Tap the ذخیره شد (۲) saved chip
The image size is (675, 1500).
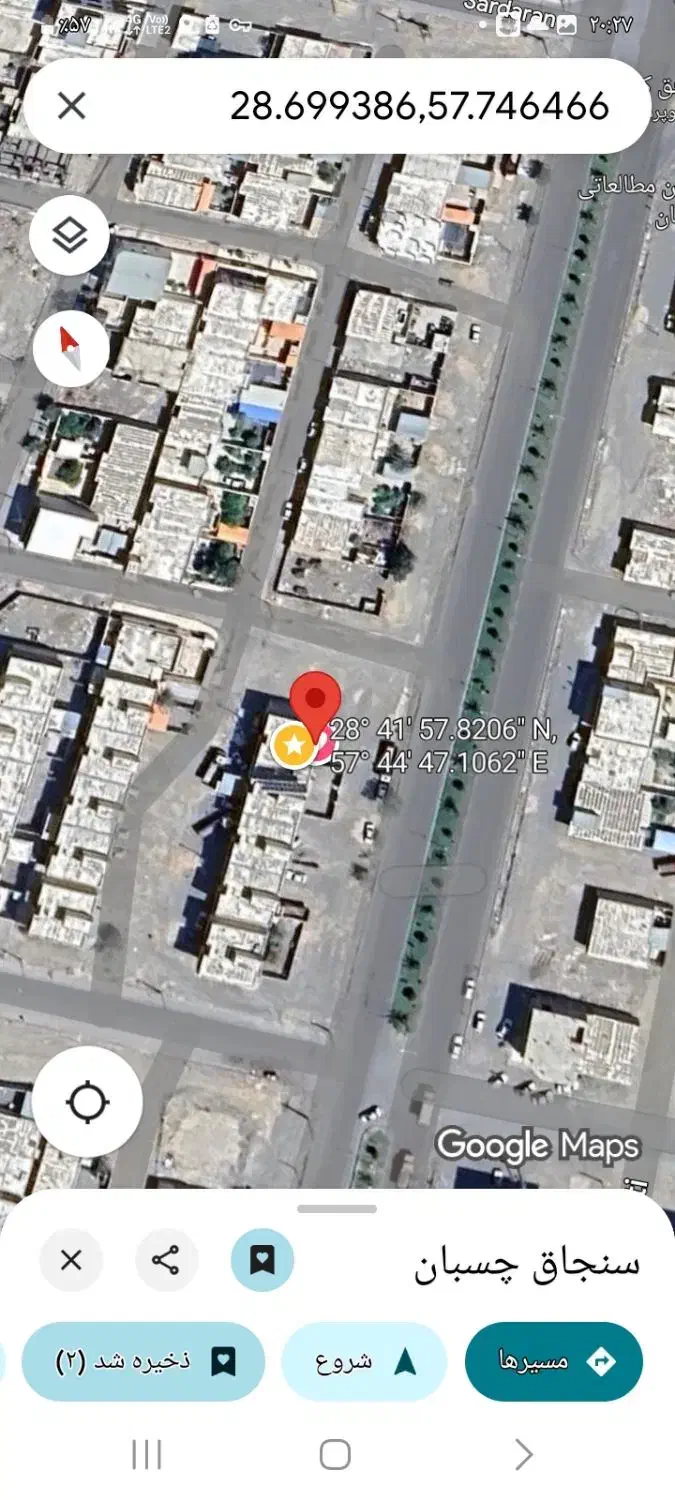click(x=142, y=1361)
